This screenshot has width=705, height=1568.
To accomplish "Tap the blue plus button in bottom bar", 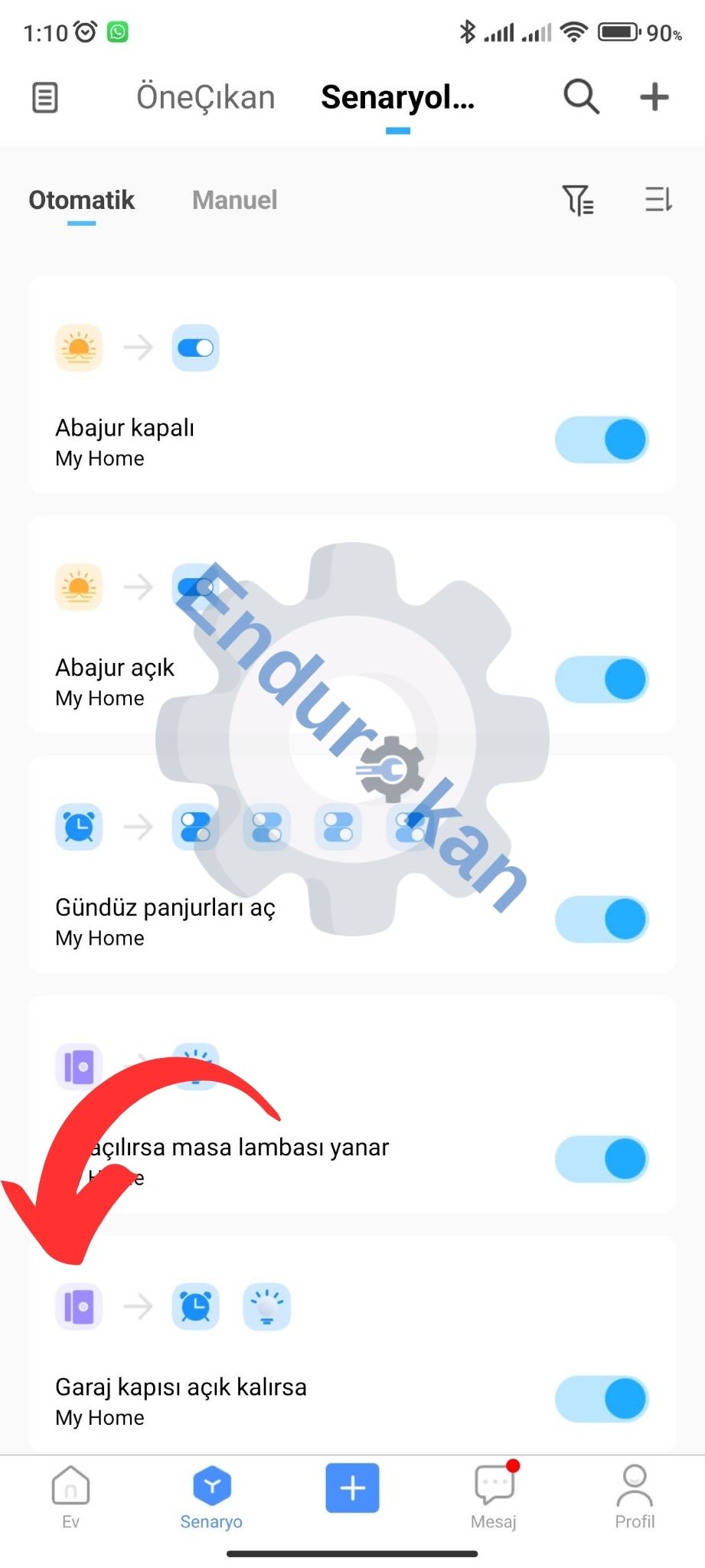I will [352, 1488].
